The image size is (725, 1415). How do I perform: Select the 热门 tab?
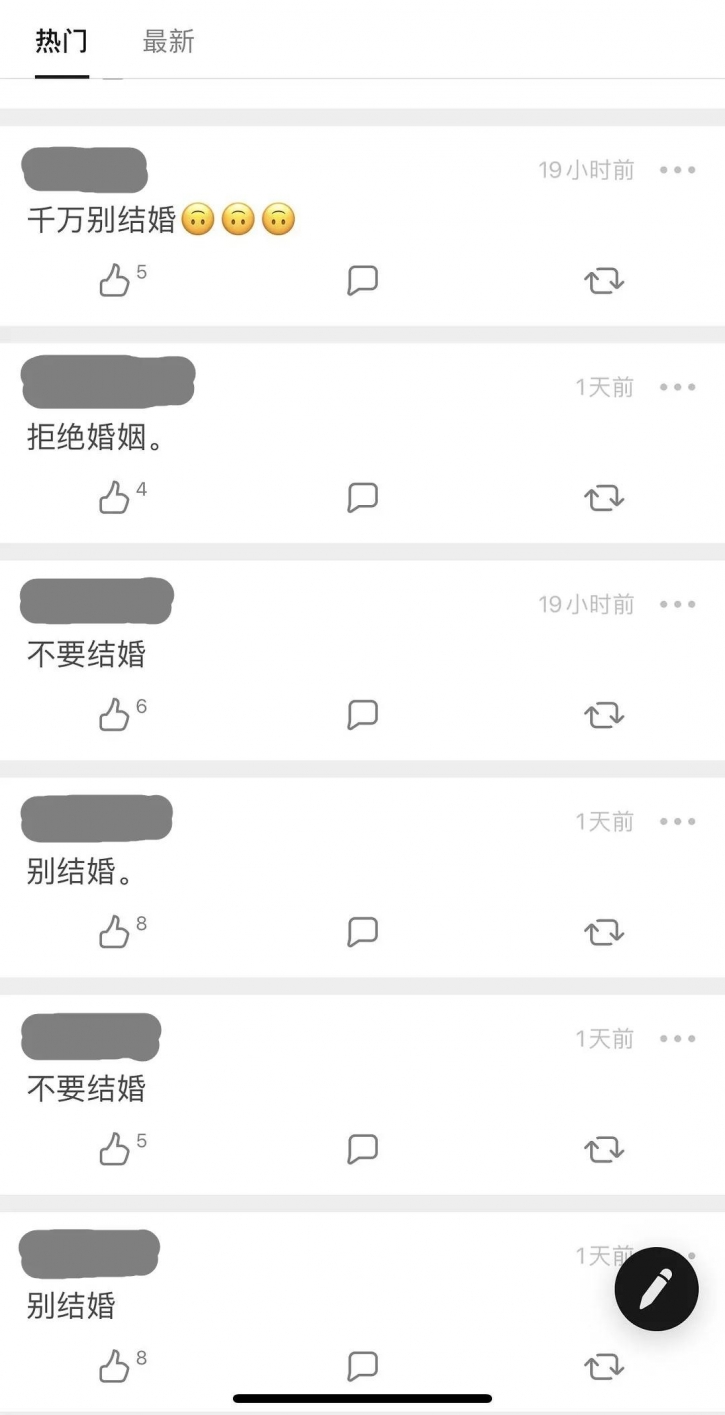coord(61,42)
